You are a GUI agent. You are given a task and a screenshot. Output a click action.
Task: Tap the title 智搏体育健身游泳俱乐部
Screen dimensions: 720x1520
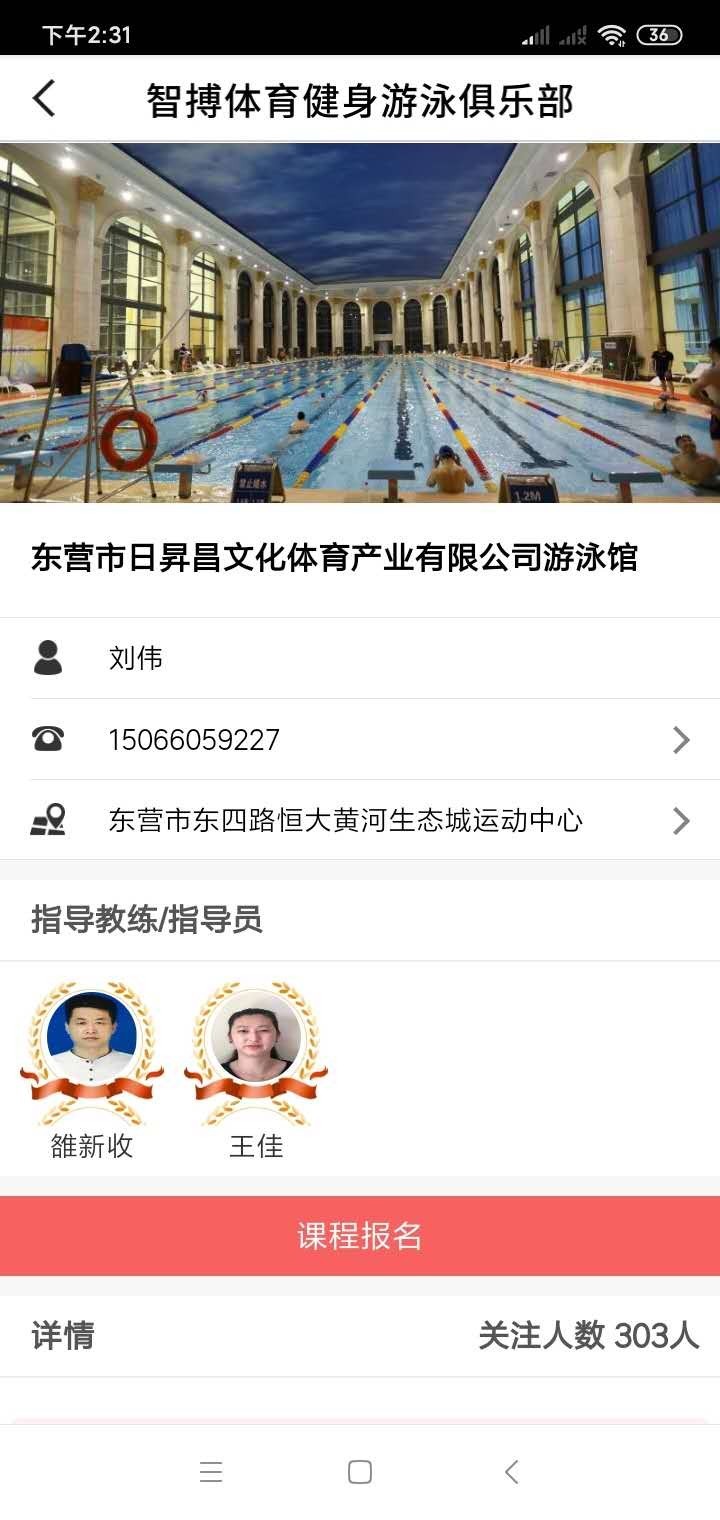360,99
